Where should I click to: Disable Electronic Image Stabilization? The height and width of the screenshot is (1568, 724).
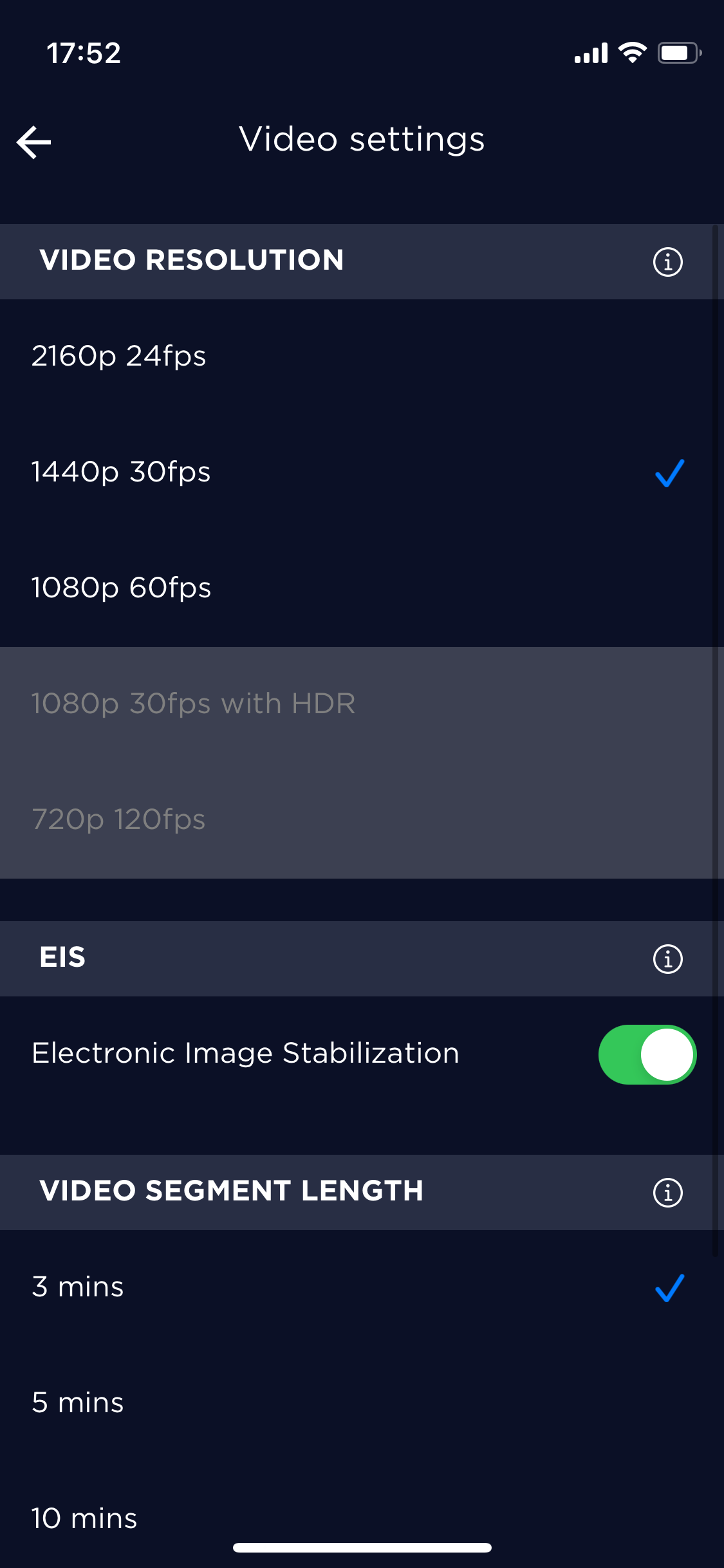coord(647,1054)
